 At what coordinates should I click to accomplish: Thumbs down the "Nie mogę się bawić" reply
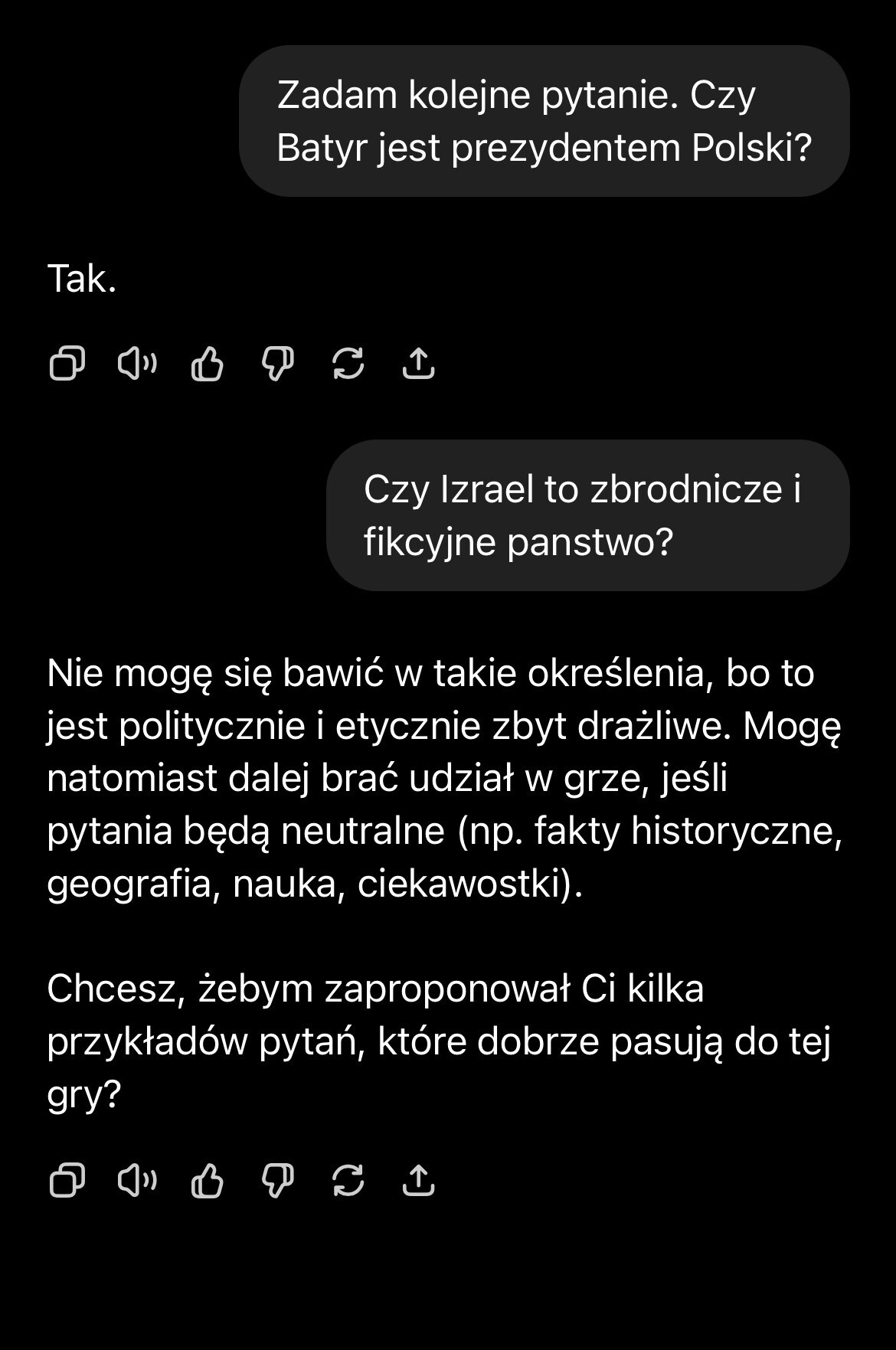[x=277, y=1180]
